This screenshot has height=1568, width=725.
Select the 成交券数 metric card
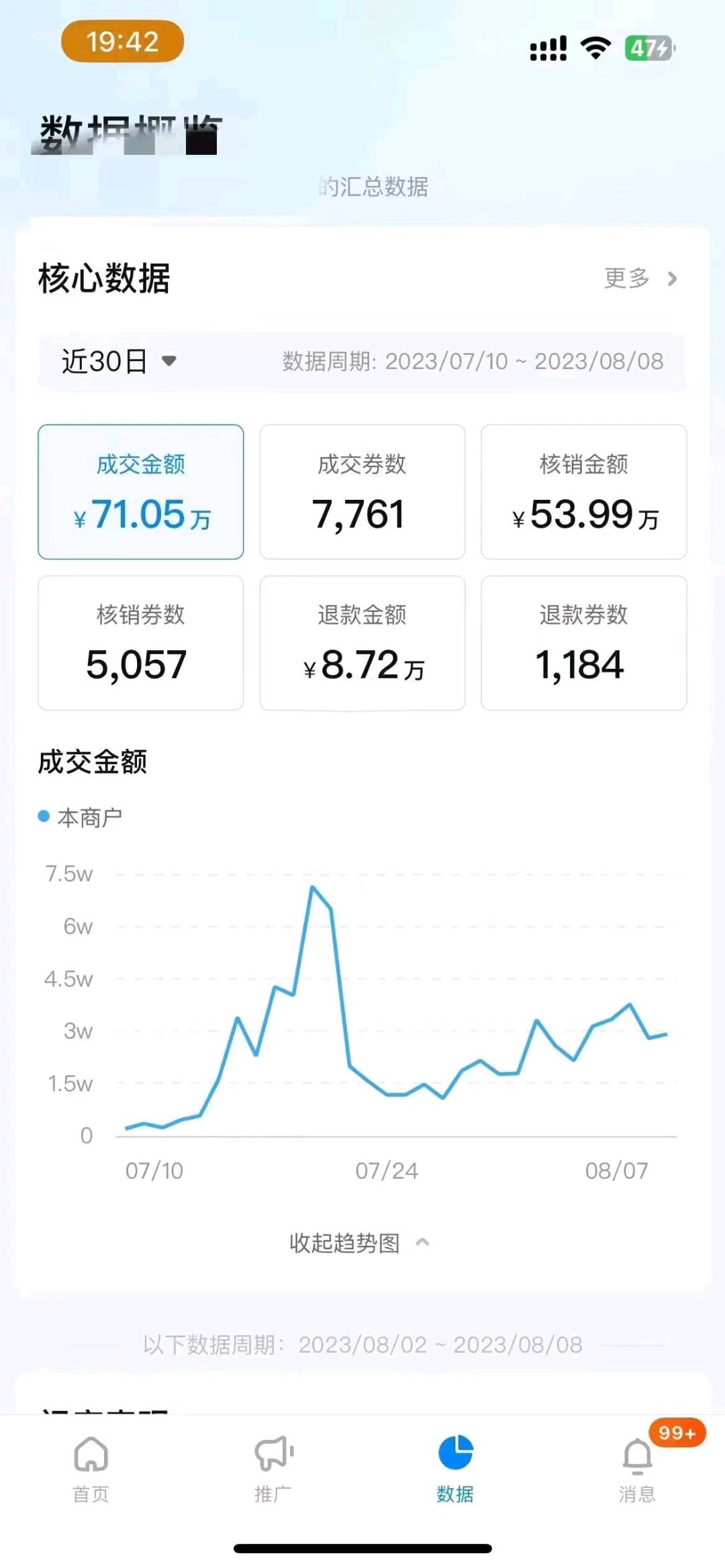(362, 492)
